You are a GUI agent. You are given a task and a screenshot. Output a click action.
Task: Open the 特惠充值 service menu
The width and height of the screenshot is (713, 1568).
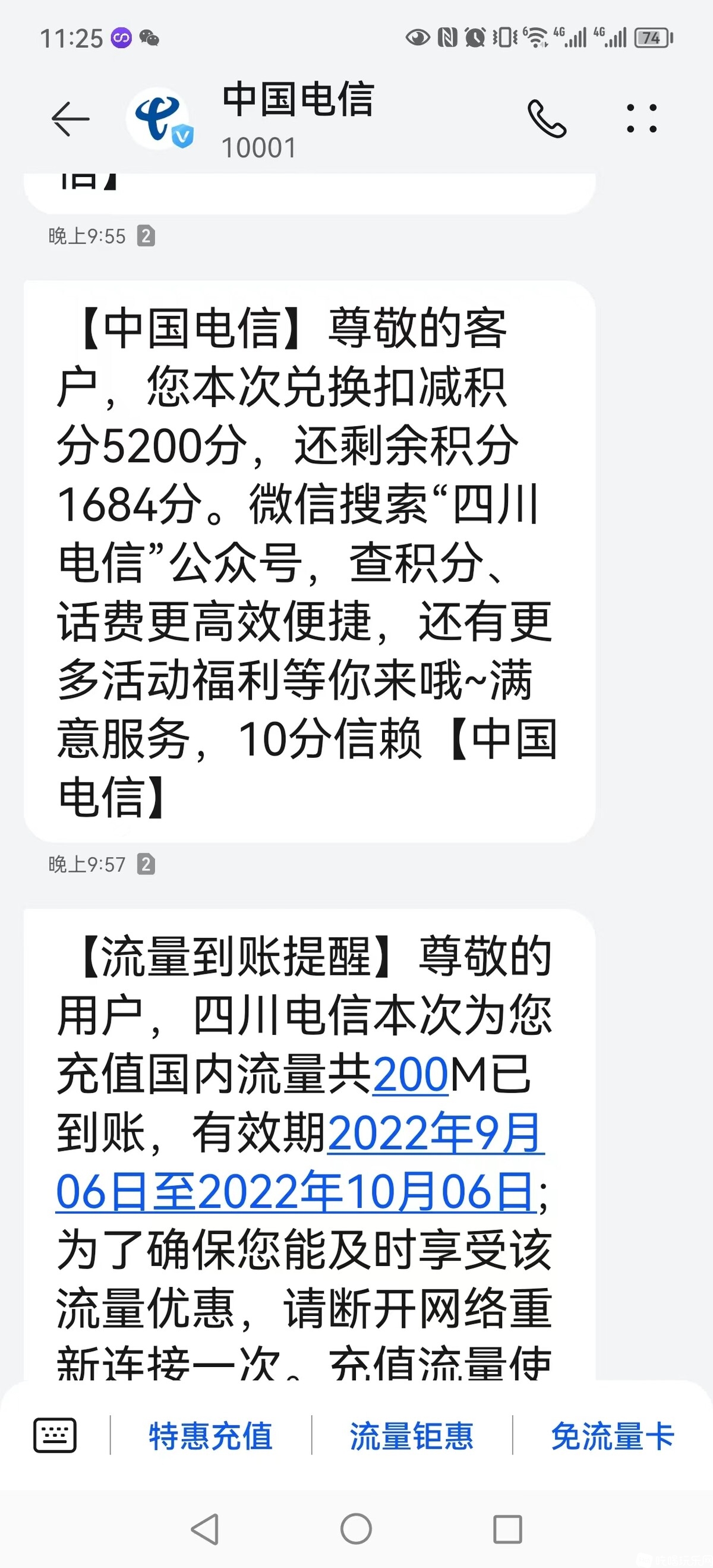click(210, 1437)
